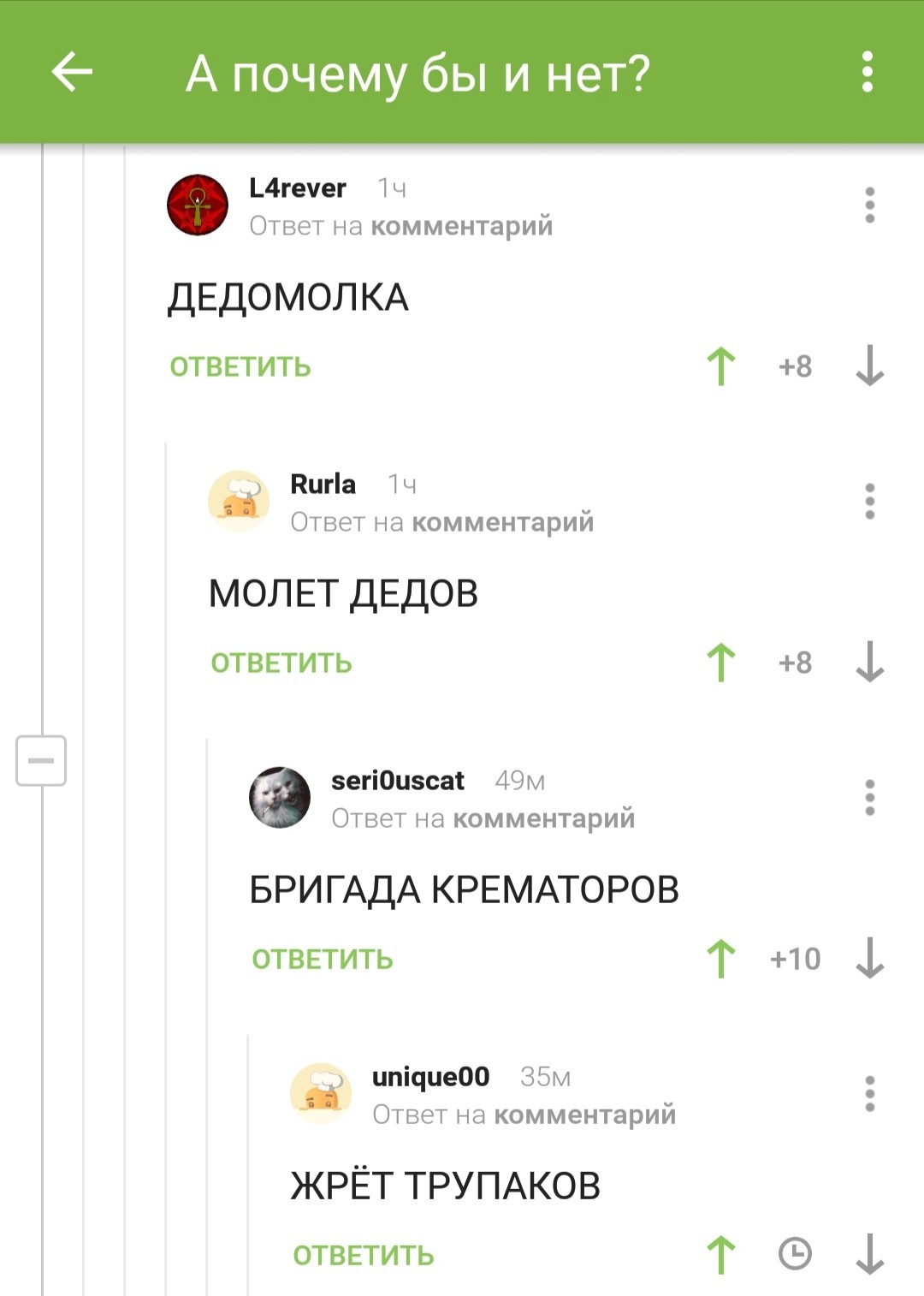Open options menu for Rurla's comment
The width and height of the screenshot is (924, 1296).
point(869,502)
